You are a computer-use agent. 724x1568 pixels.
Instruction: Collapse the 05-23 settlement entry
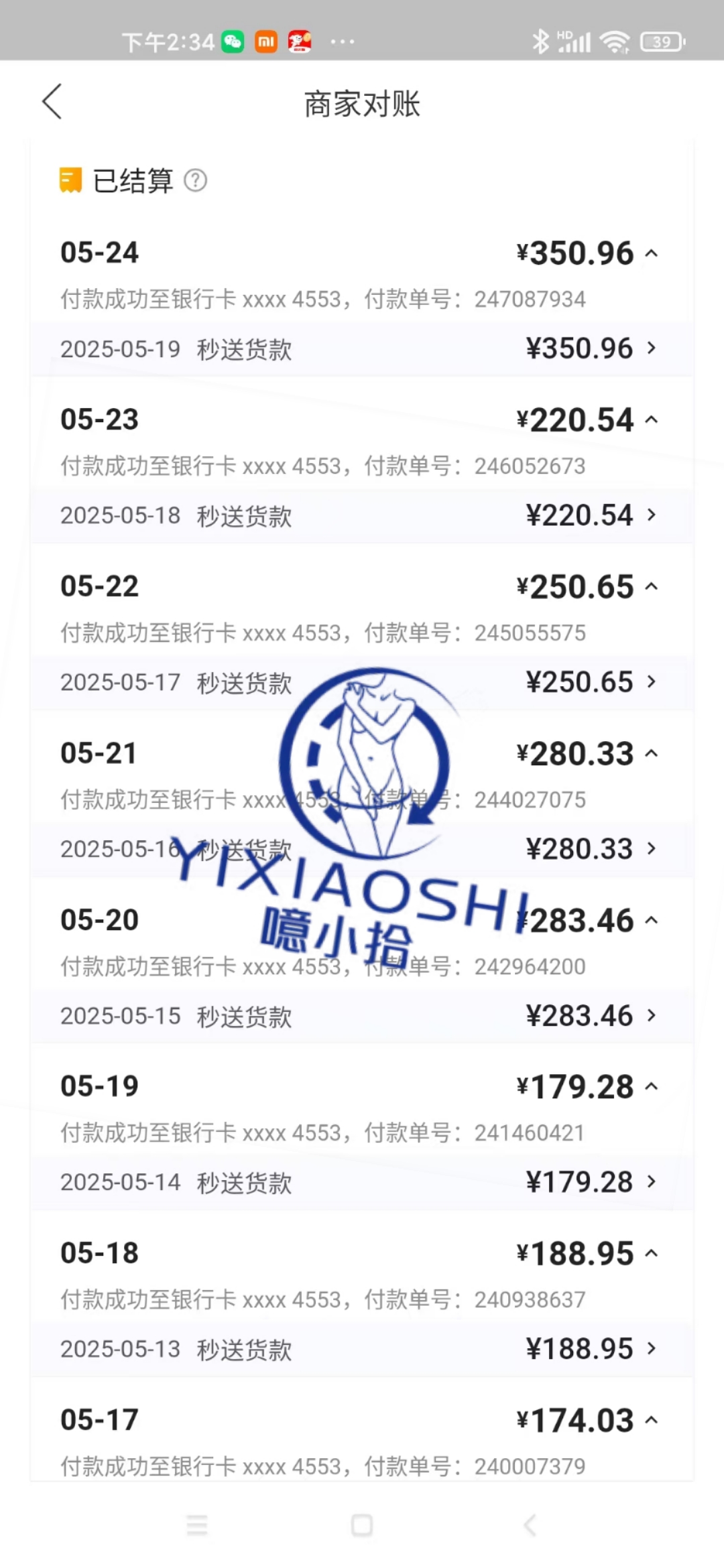(x=651, y=420)
